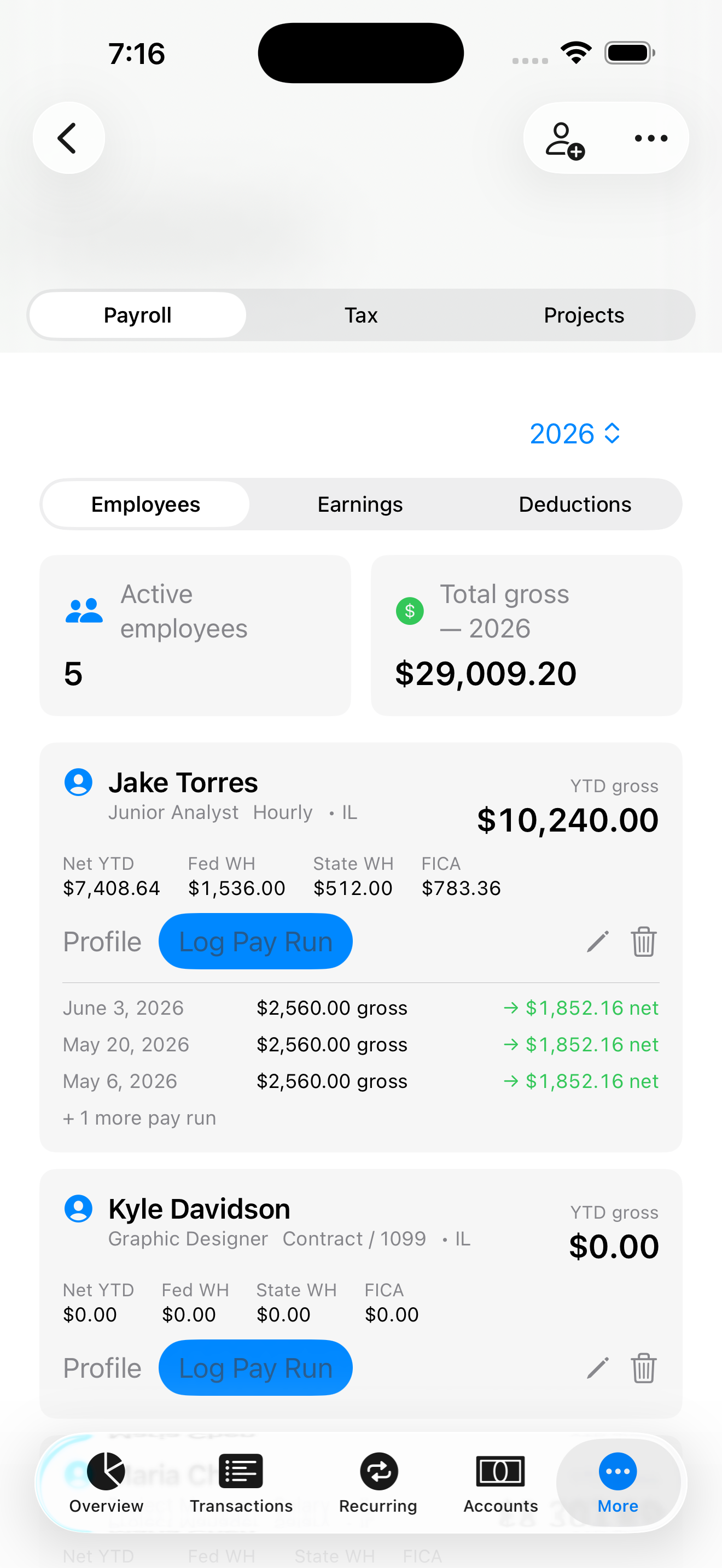This screenshot has width=722, height=1568.
Task: Edit Jake Torres's record
Action: pyautogui.click(x=597, y=941)
